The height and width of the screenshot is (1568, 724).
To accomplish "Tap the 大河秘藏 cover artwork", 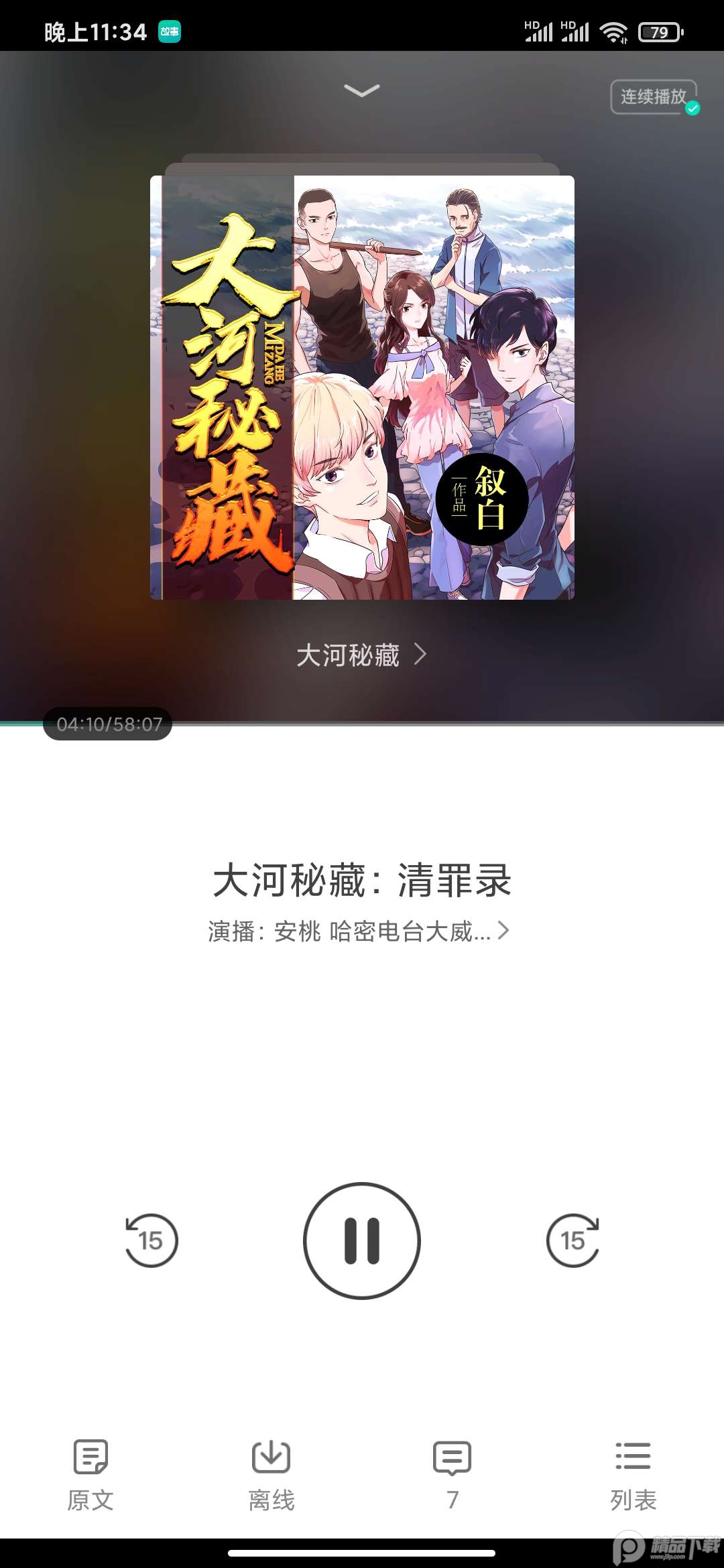I will click(x=362, y=389).
